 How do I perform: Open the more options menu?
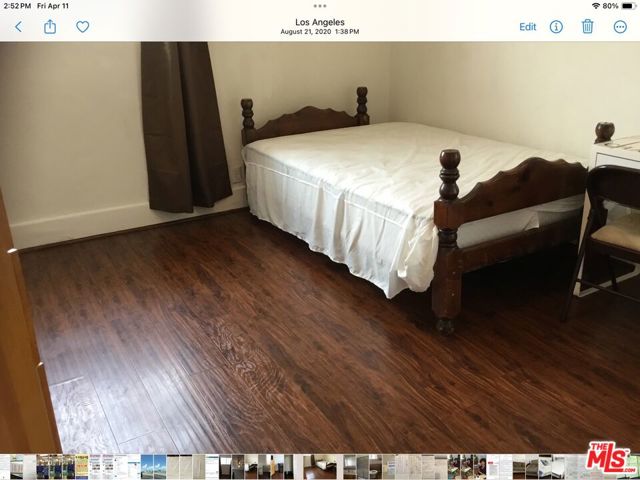[620, 27]
